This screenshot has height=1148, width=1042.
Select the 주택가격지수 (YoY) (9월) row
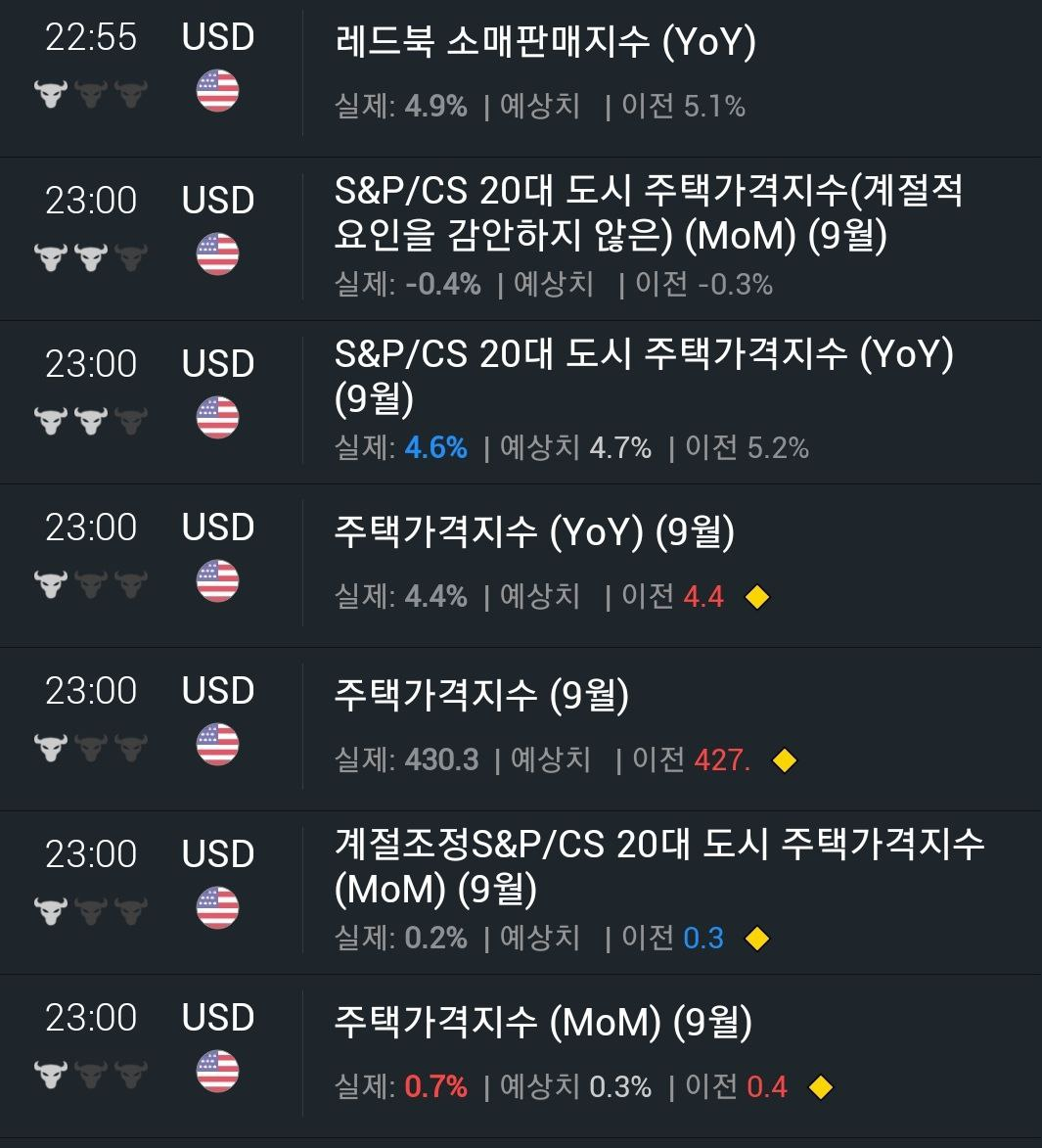click(x=534, y=532)
